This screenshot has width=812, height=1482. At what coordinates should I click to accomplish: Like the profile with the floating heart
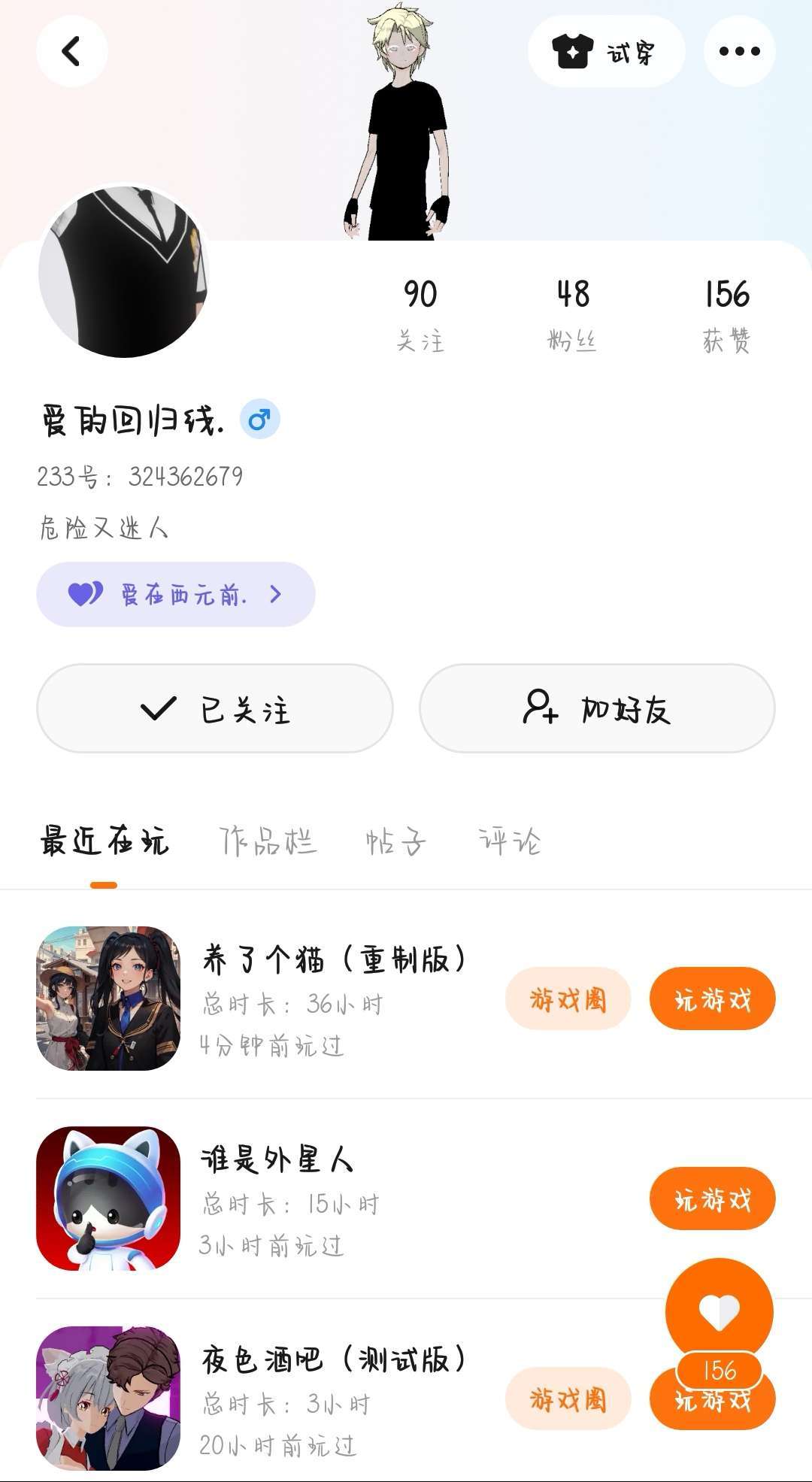coord(720,1311)
